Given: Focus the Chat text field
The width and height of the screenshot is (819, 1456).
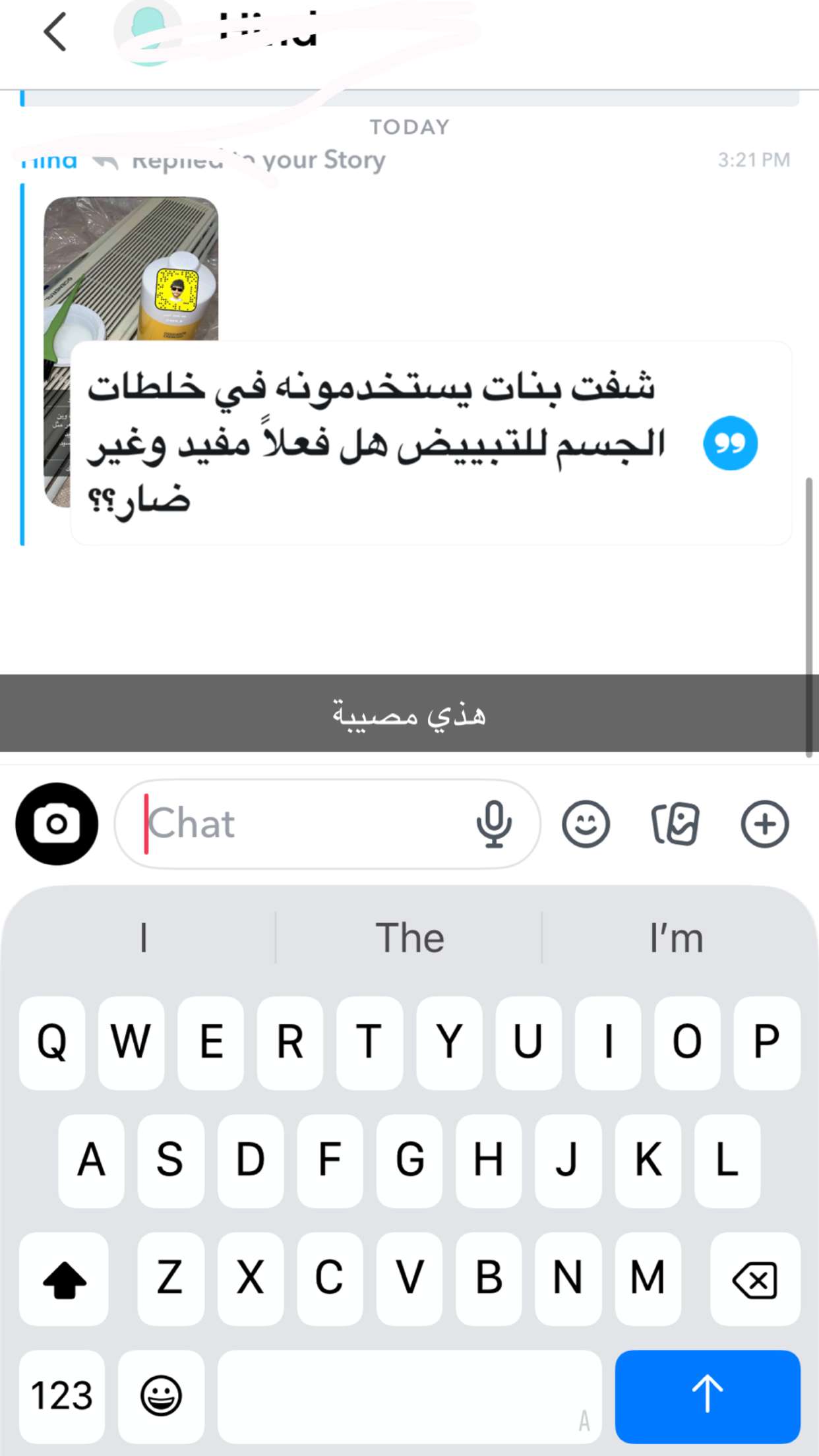Looking at the screenshot, I should pos(297,824).
